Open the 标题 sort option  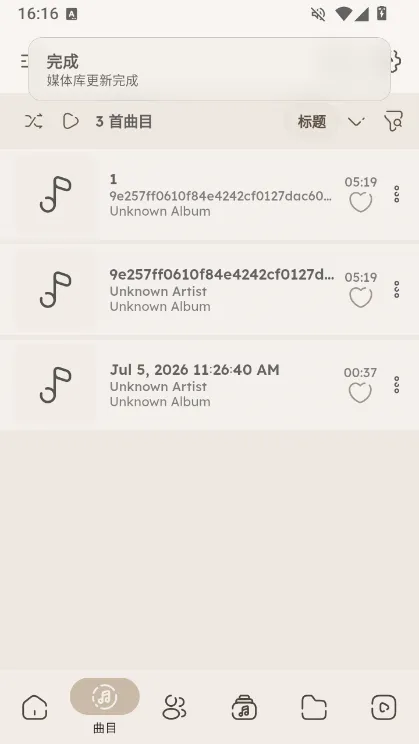(x=312, y=122)
